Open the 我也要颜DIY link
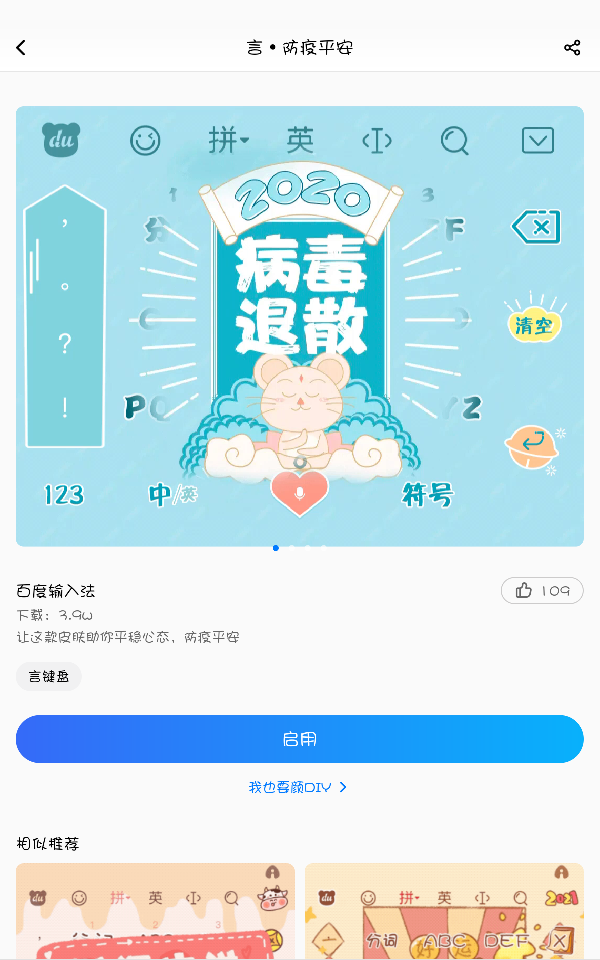600x960 pixels. click(298, 788)
